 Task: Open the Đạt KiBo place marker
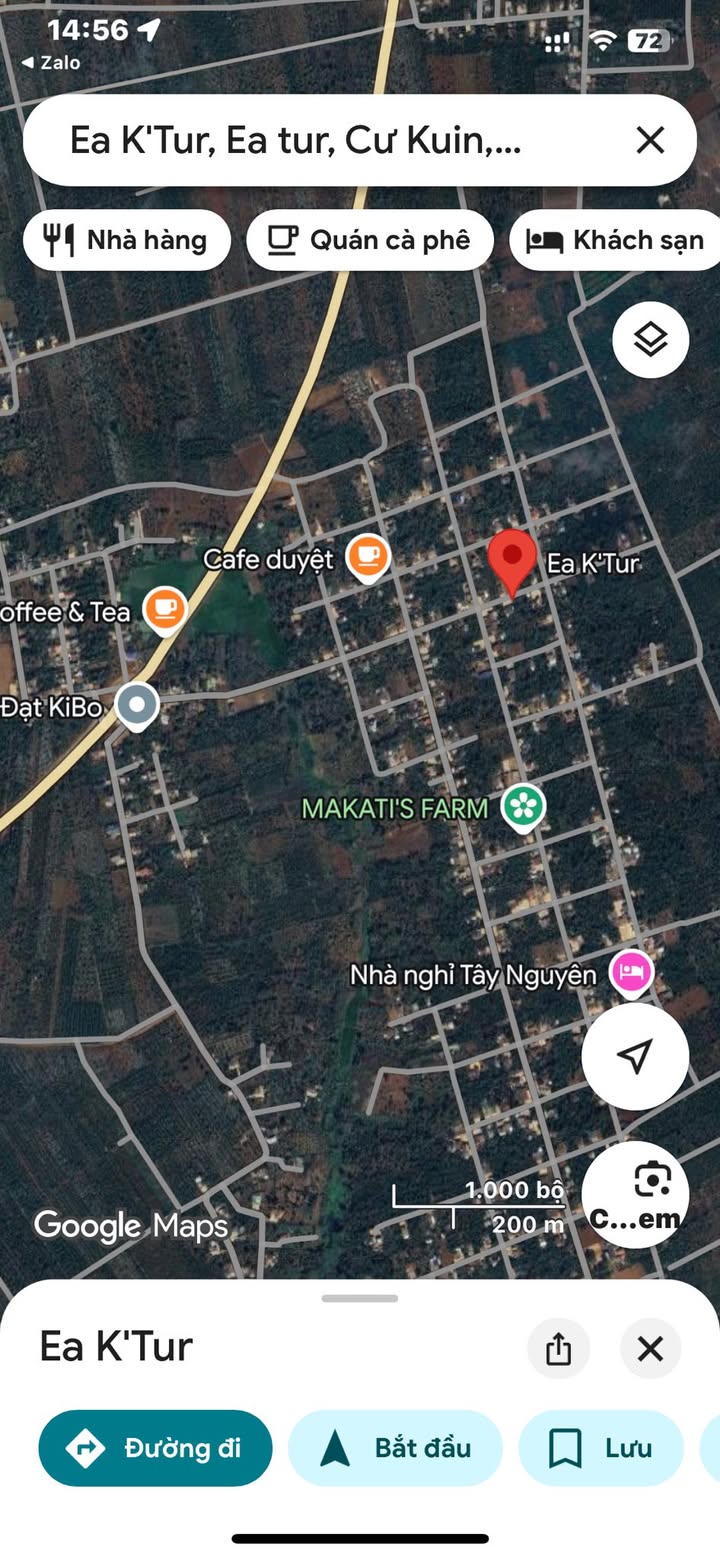[137, 706]
